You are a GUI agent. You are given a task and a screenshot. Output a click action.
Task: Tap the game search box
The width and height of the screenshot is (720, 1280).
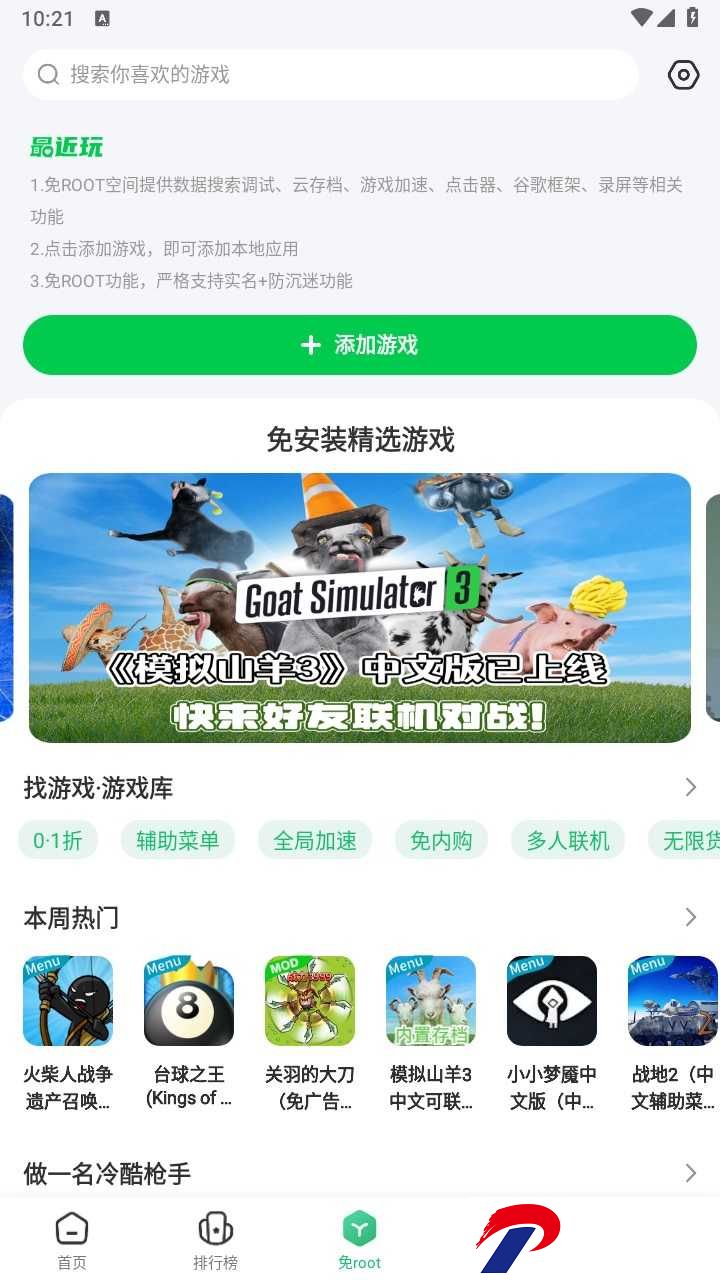pyautogui.click(x=330, y=75)
